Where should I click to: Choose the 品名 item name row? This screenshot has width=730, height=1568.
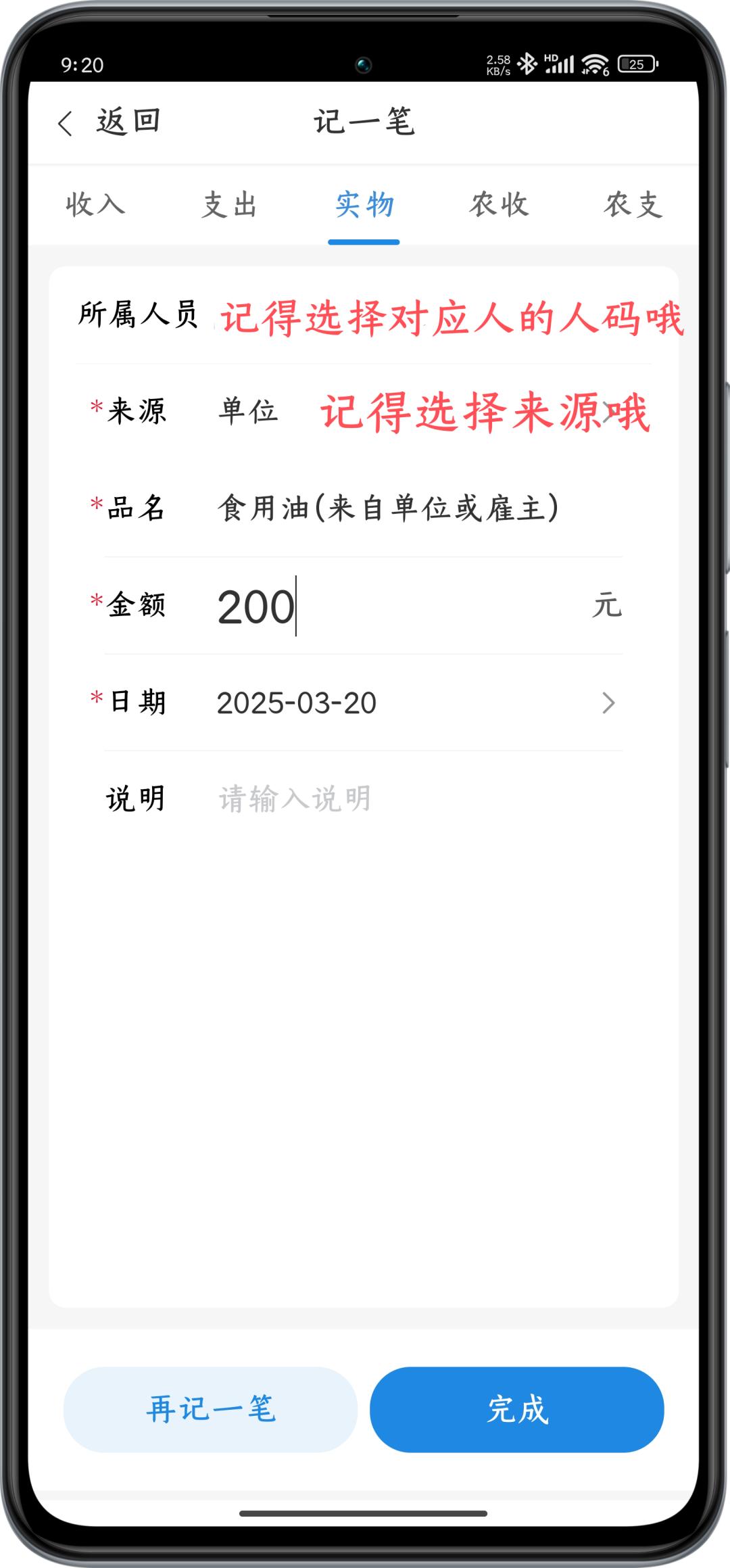click(387, 508)
